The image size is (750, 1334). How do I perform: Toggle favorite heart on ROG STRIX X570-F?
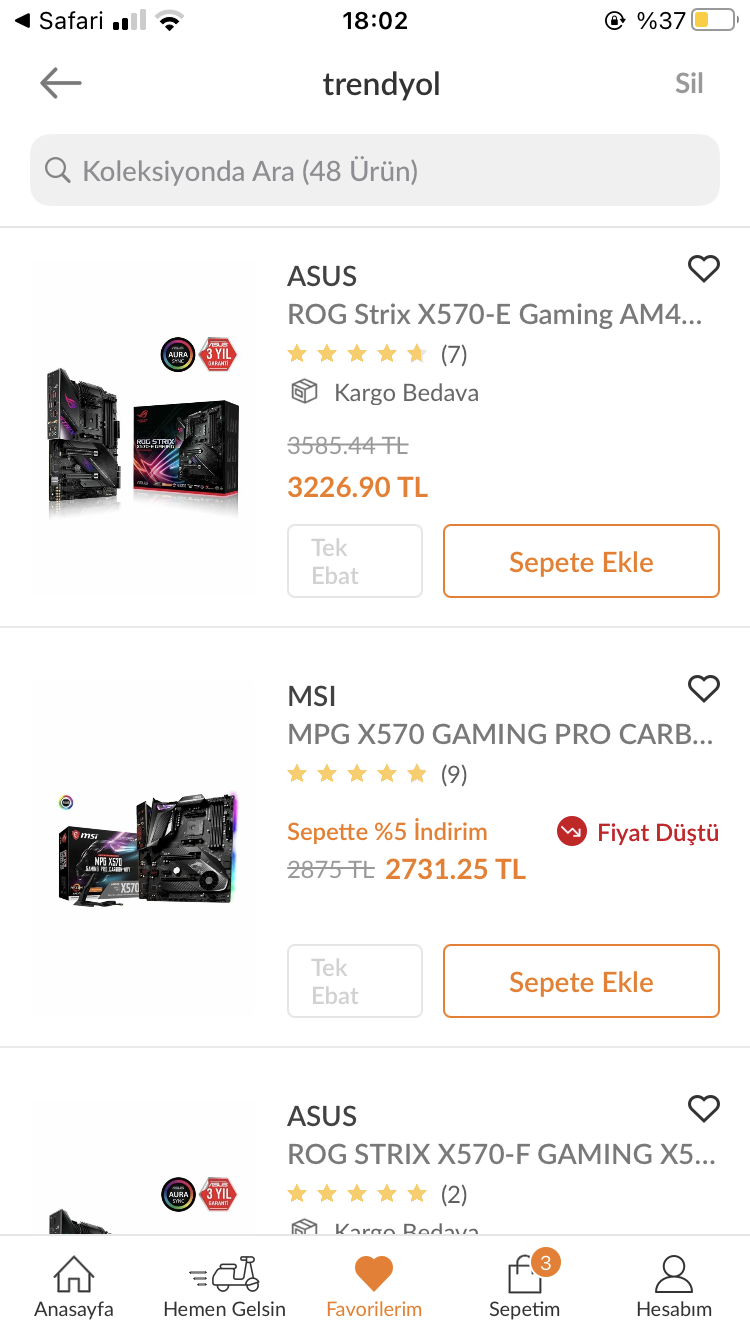point(704,1109)
